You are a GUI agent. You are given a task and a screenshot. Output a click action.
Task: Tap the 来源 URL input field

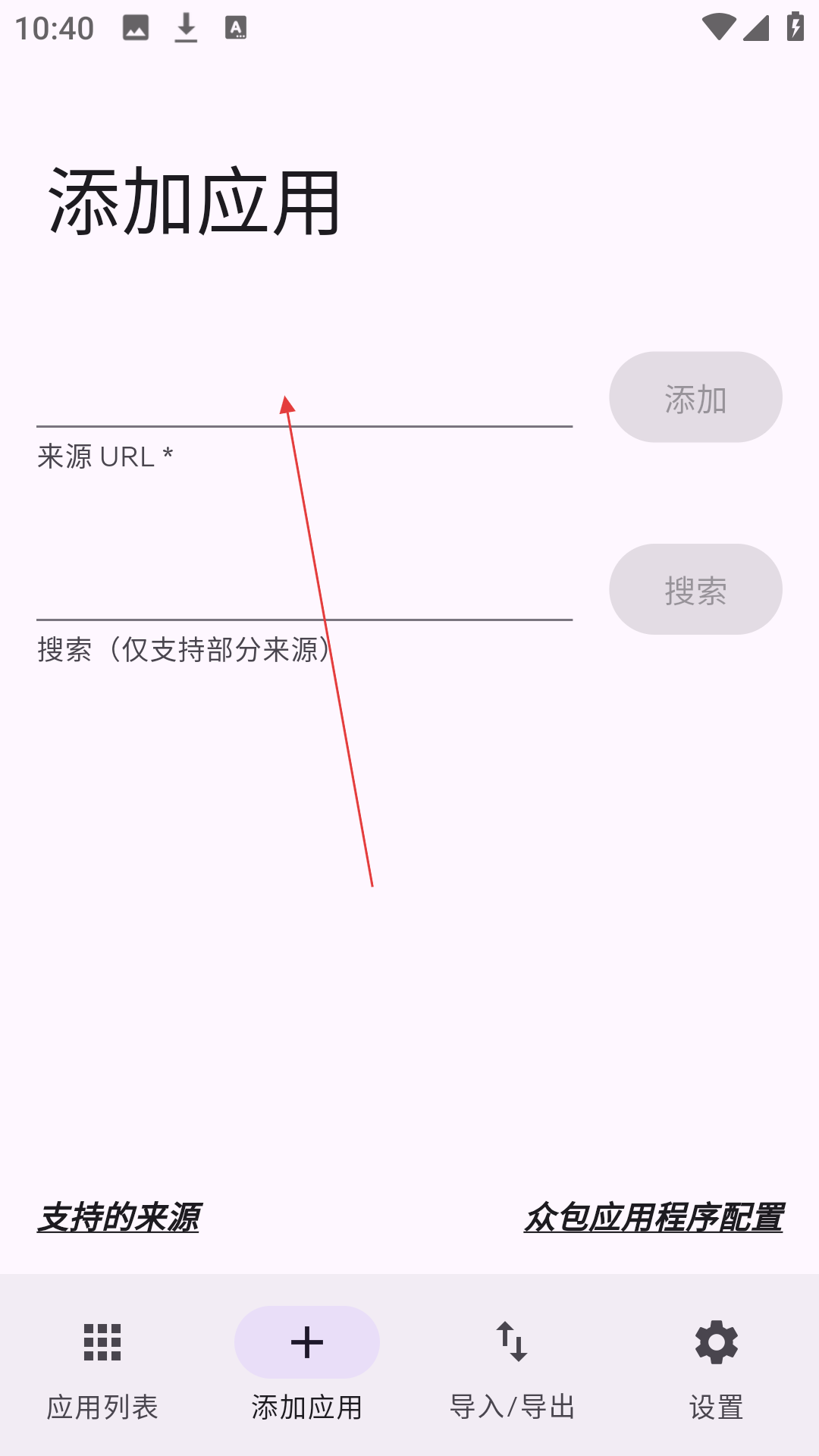coord(304,397)
